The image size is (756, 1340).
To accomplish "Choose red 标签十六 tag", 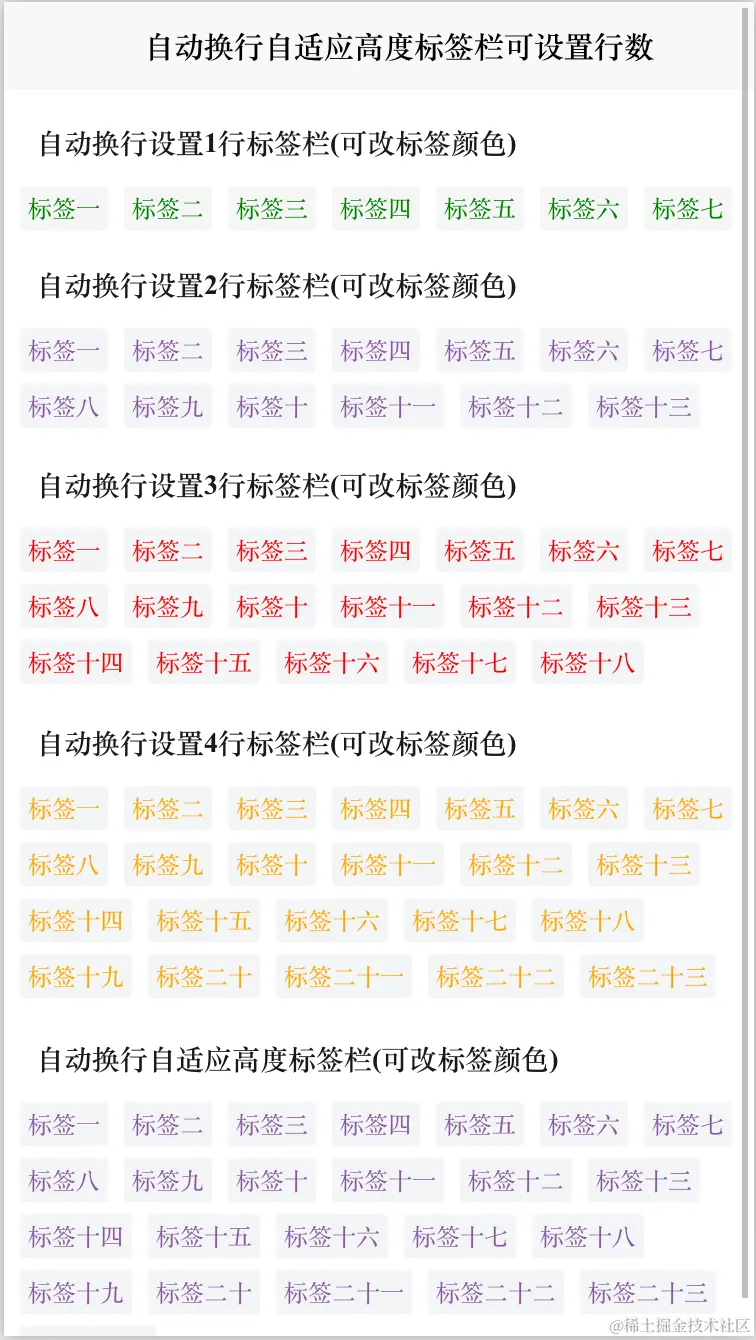I will pos(332,663).
